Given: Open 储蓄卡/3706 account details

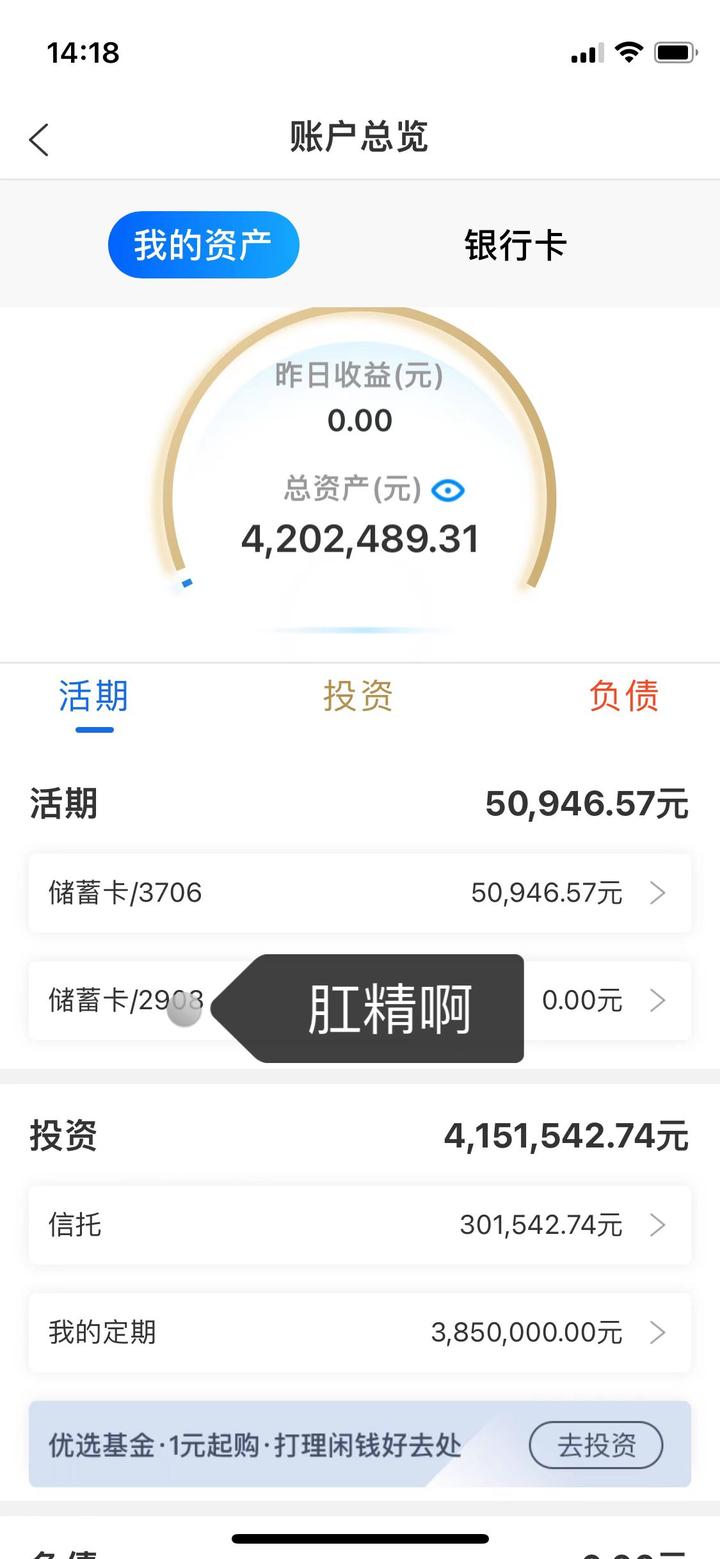Looking at the screenshot, I should point(359,893).
